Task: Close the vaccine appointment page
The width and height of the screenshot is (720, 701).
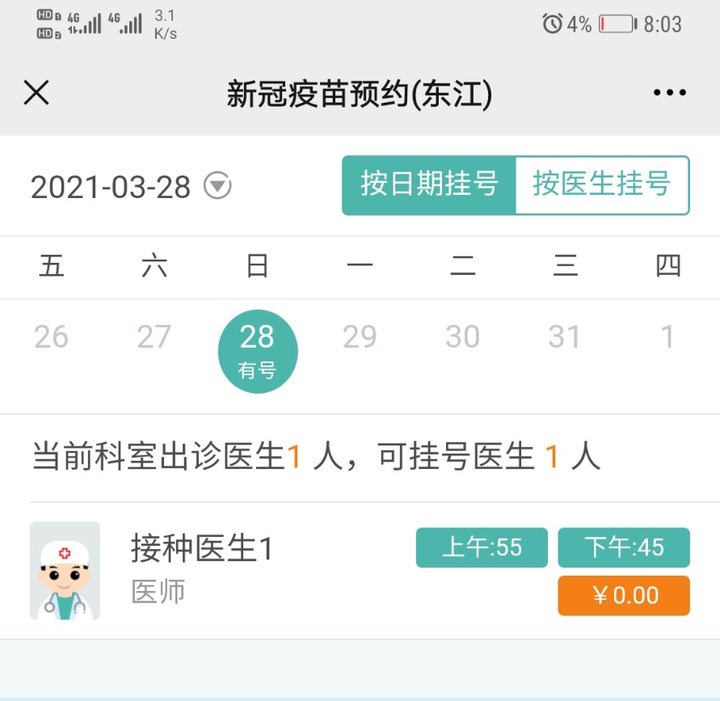Action: 36,93
